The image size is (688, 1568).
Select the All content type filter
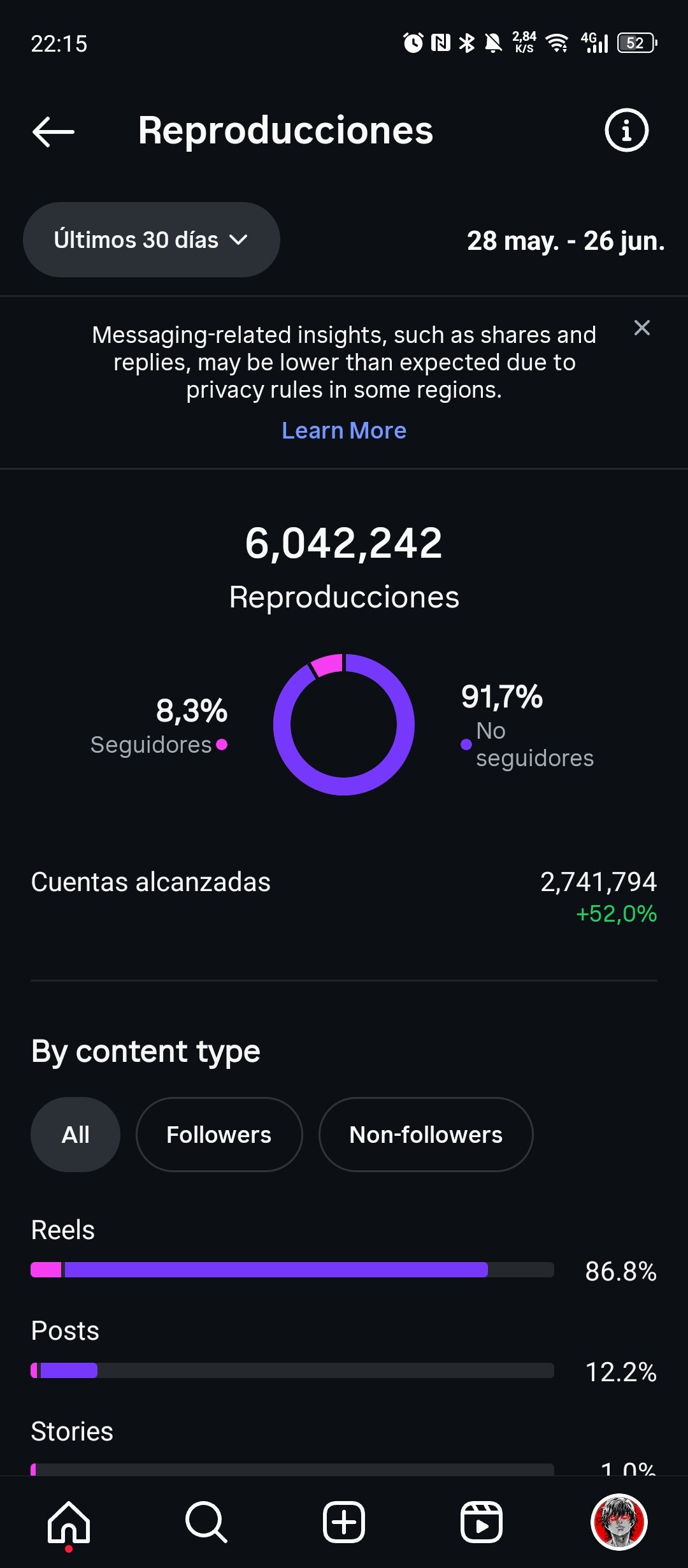pyautogui.click(x=75, y=1135)
